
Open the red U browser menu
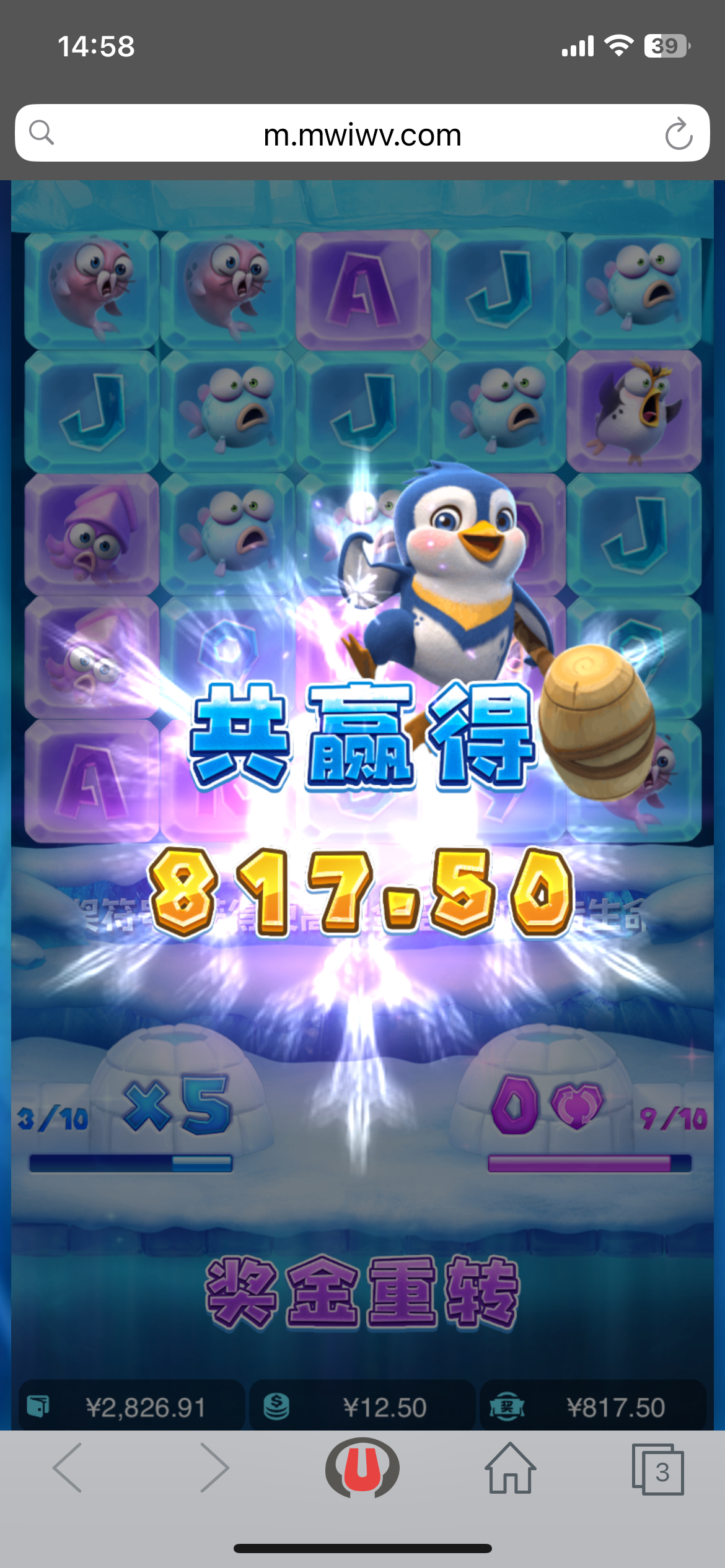362,1468
